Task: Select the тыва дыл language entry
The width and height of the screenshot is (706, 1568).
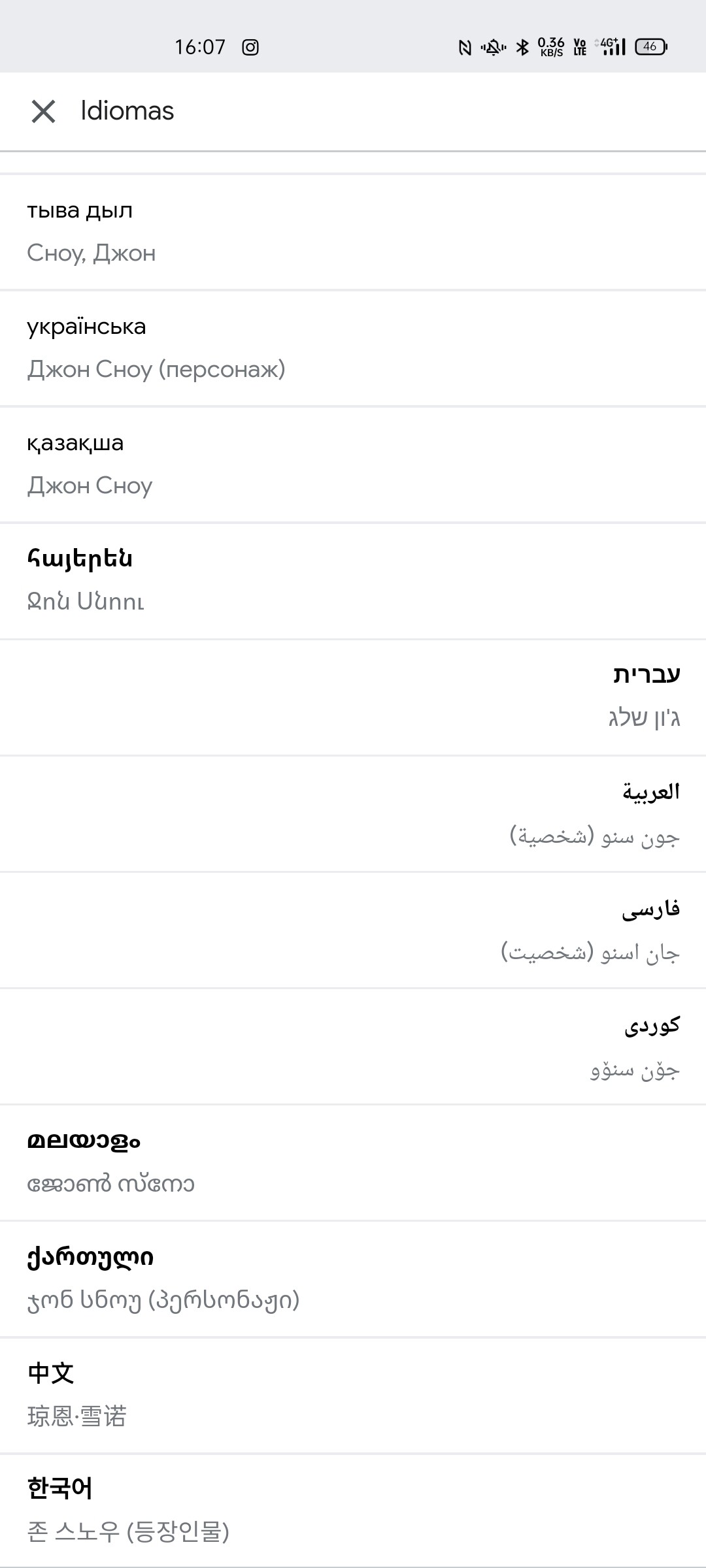Action: point(353,232)
